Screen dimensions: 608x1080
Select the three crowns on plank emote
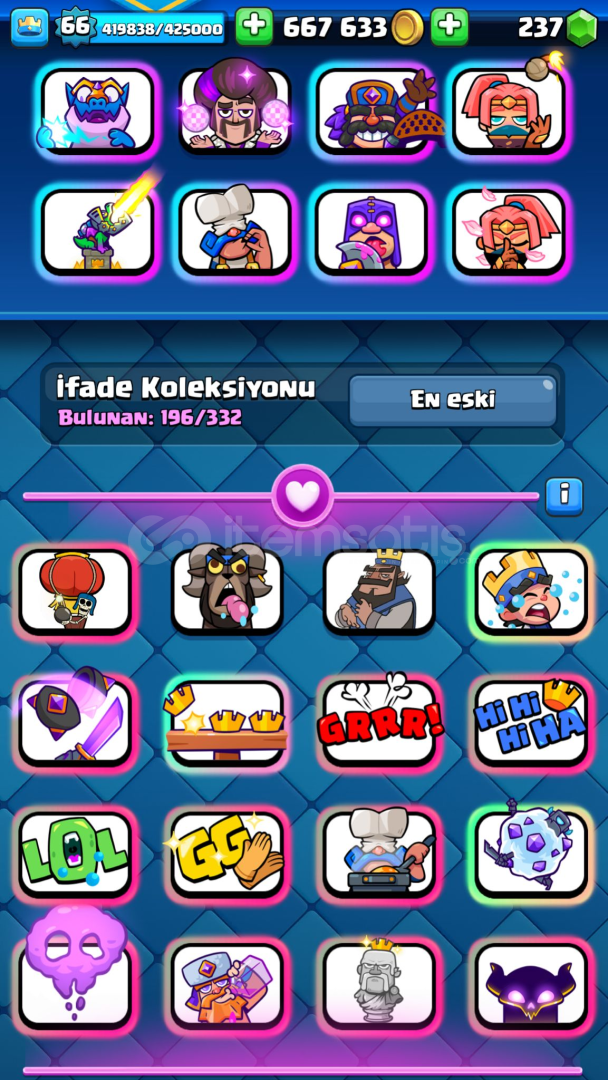coord(227,722)
